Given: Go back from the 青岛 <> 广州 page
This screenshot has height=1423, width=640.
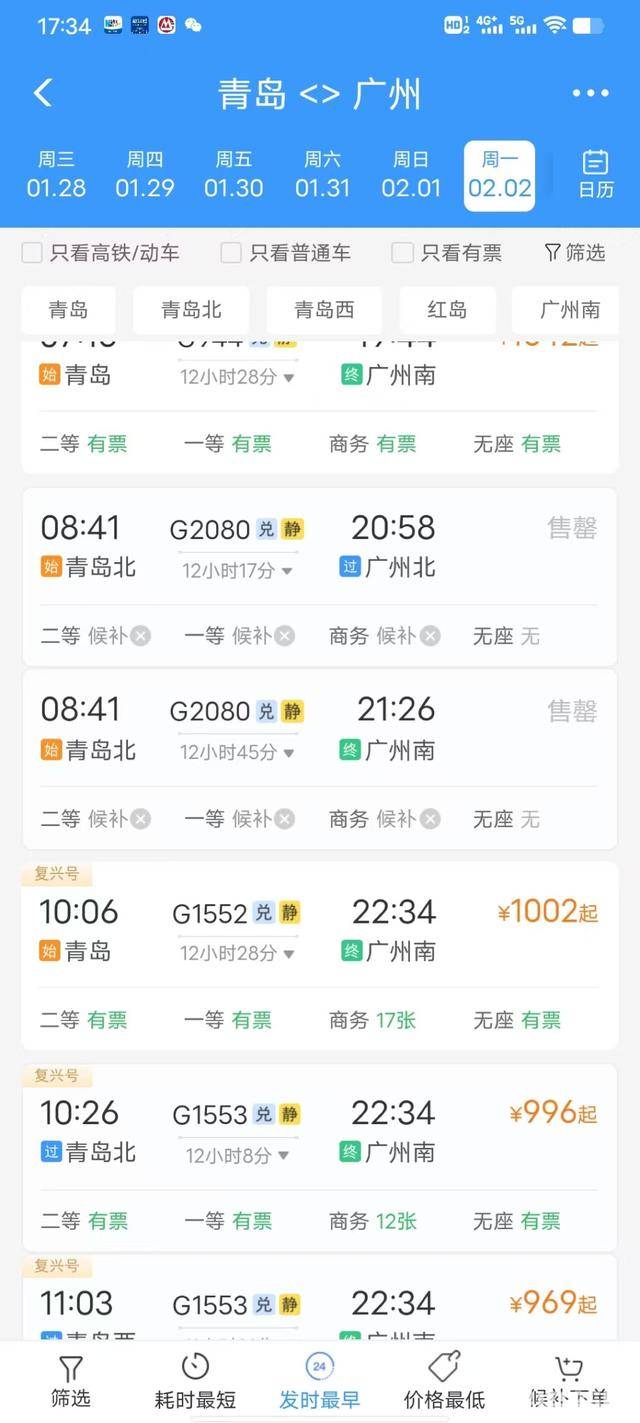Looking at the screenshot, I should pos(43,93).
